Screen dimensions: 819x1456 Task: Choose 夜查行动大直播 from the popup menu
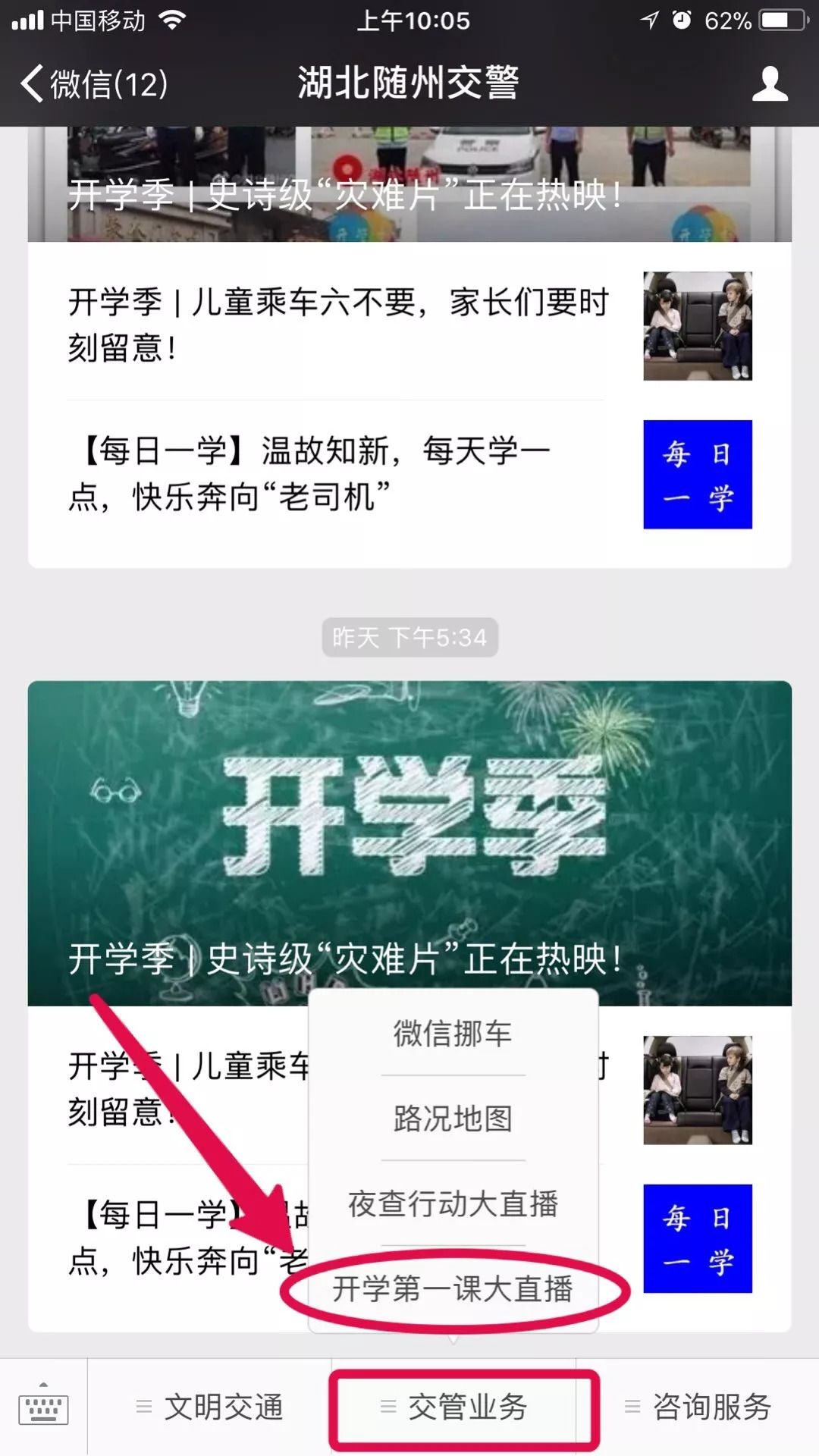click(453, 1203)
